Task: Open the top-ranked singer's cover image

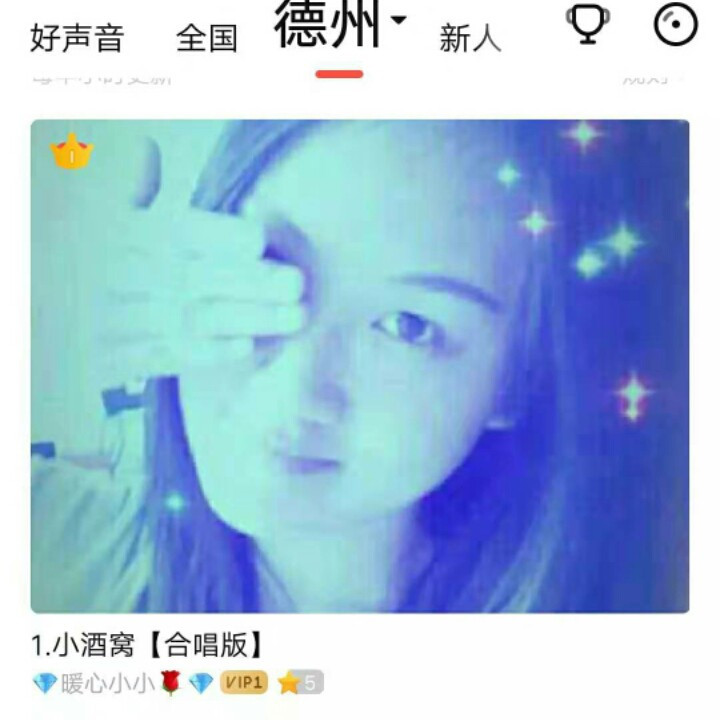Action: (360, 366)
